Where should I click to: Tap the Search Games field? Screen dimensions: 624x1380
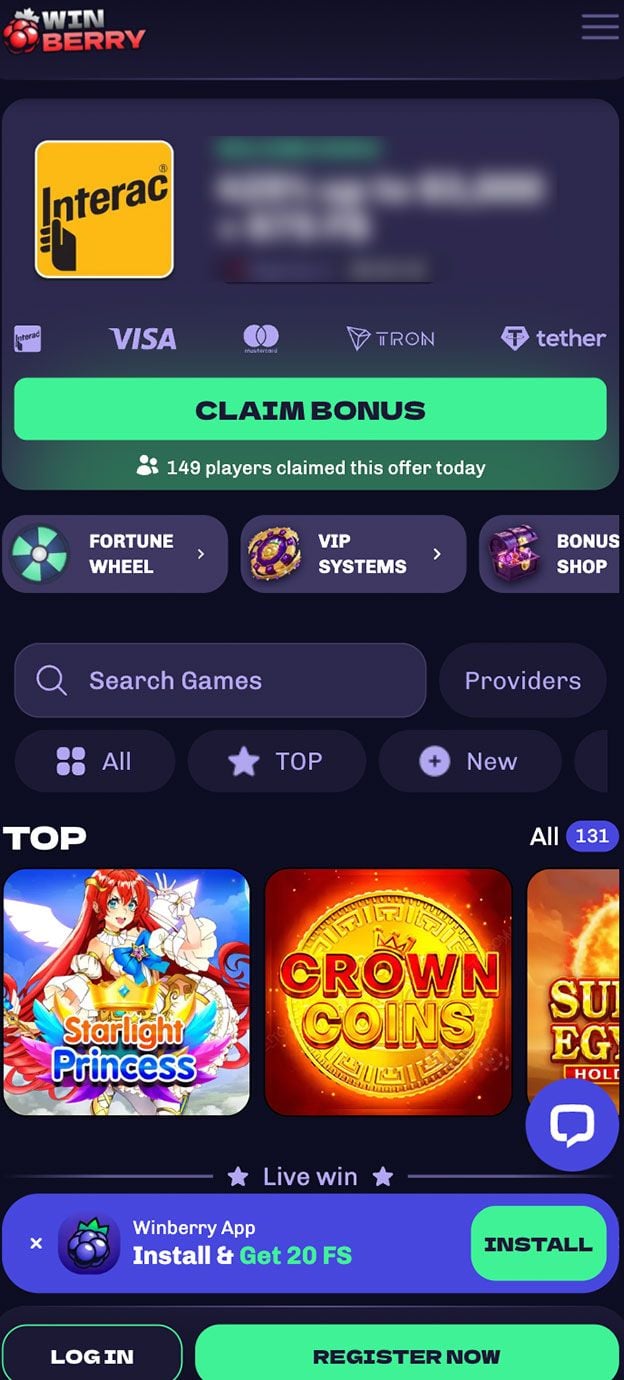[220, 680]
